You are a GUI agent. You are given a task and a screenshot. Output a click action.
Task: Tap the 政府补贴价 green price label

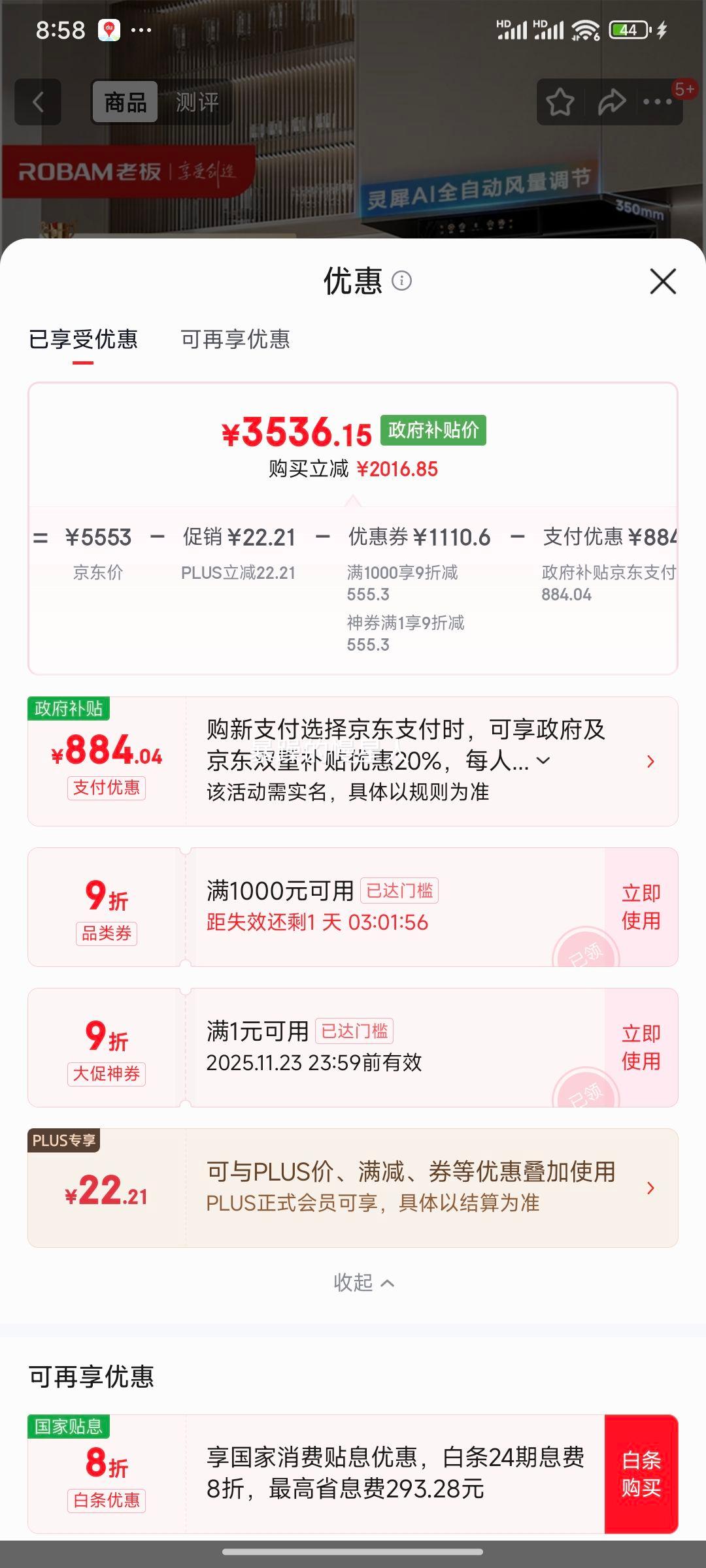(x=433, y=432)
